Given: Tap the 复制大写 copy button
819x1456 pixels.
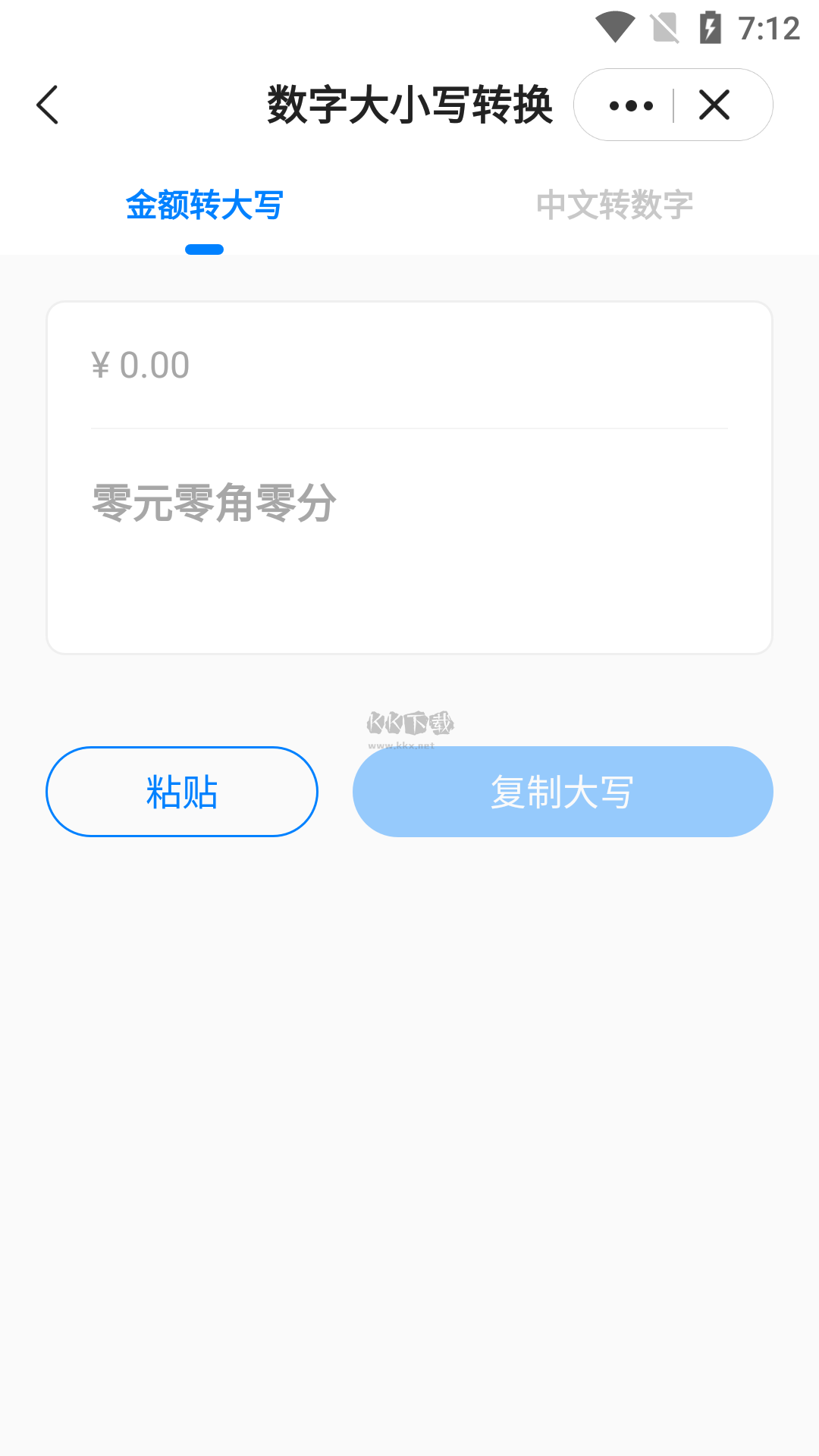Looking at the screenshot, I should coord(562,791).
